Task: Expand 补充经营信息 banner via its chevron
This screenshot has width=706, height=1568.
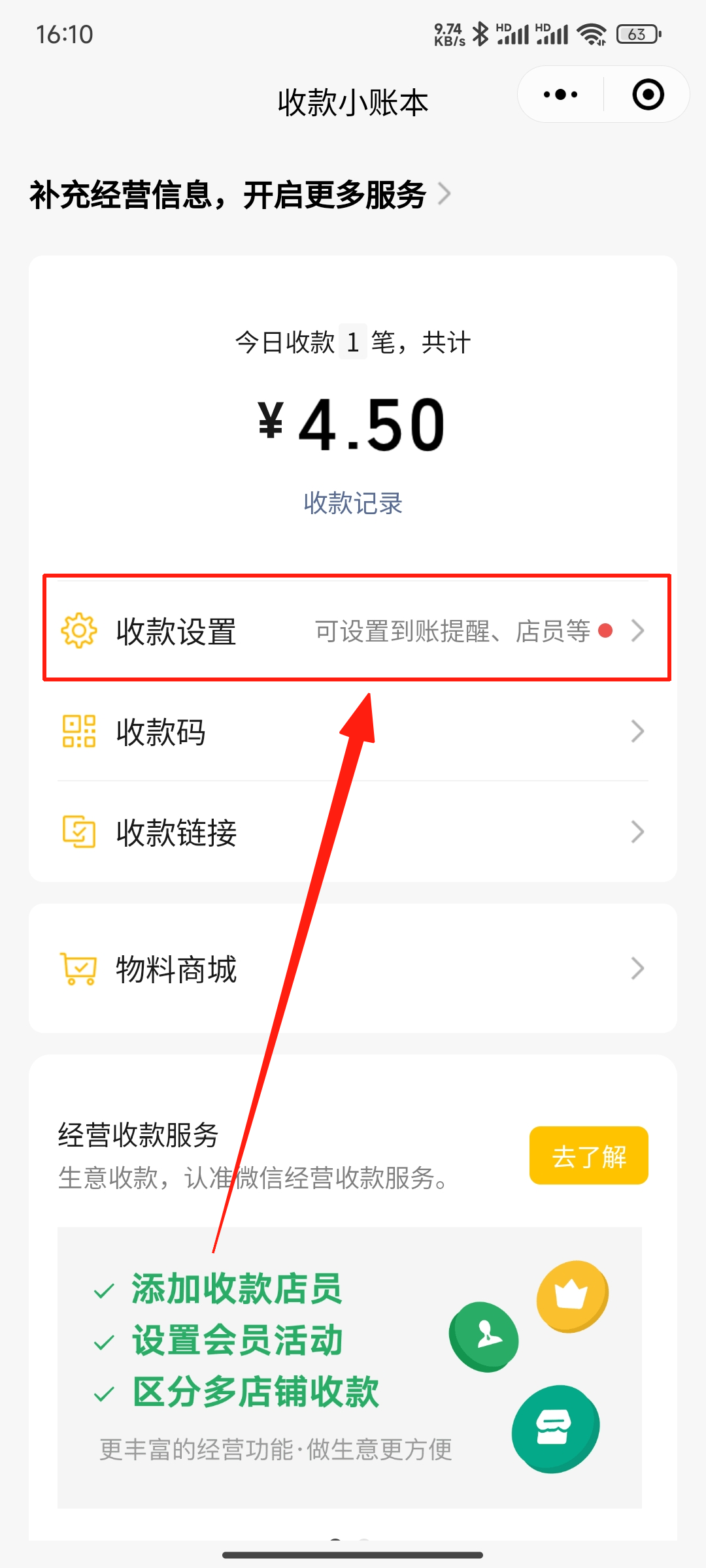Action: coord(445,194)
